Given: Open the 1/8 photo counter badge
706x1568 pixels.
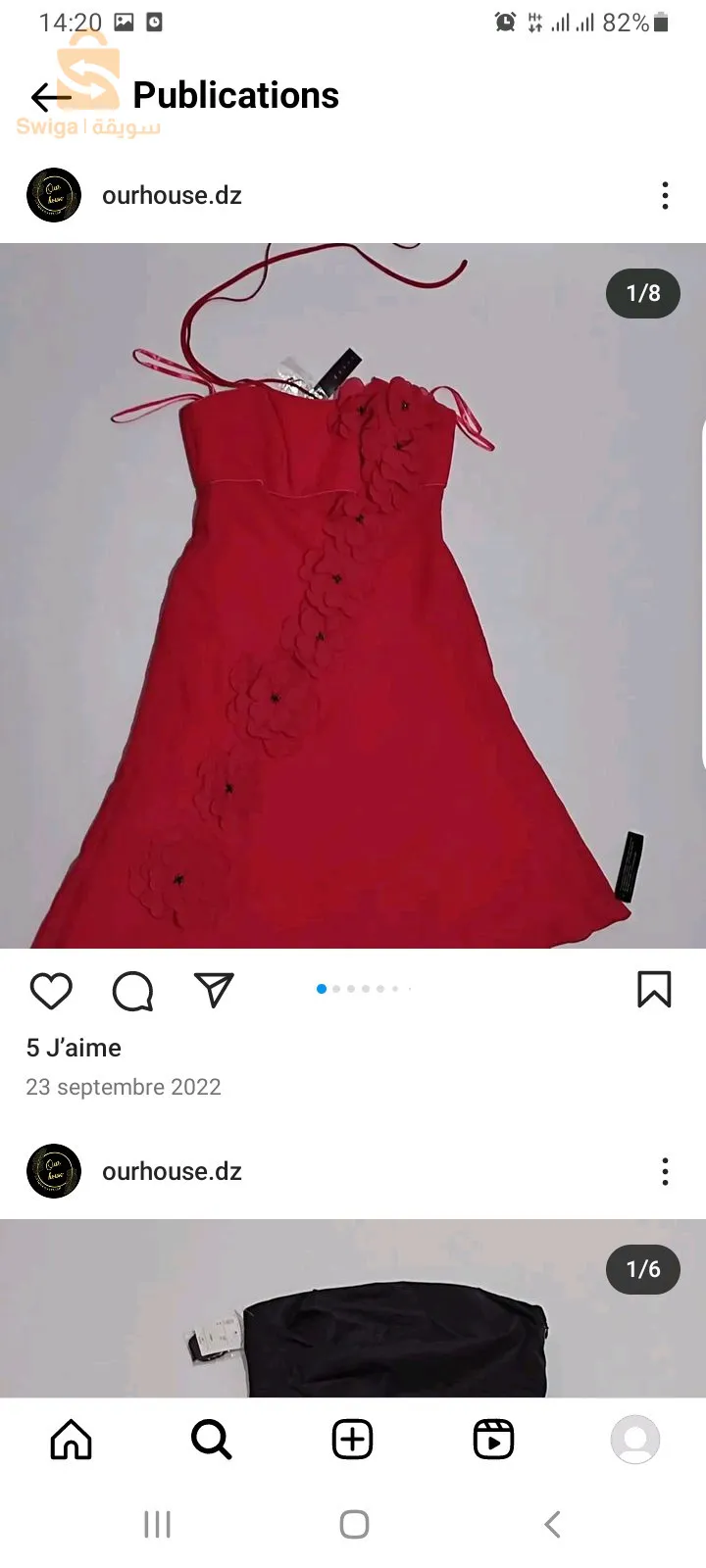Looking at the screenshot, I should [642, 293].
